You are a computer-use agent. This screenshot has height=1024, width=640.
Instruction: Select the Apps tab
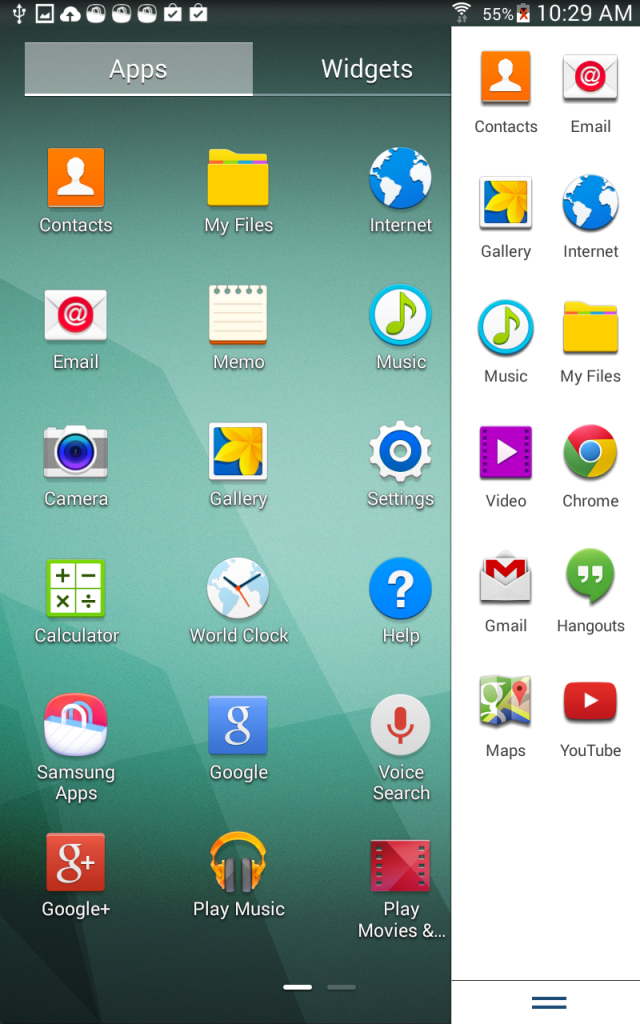[138, 69]
